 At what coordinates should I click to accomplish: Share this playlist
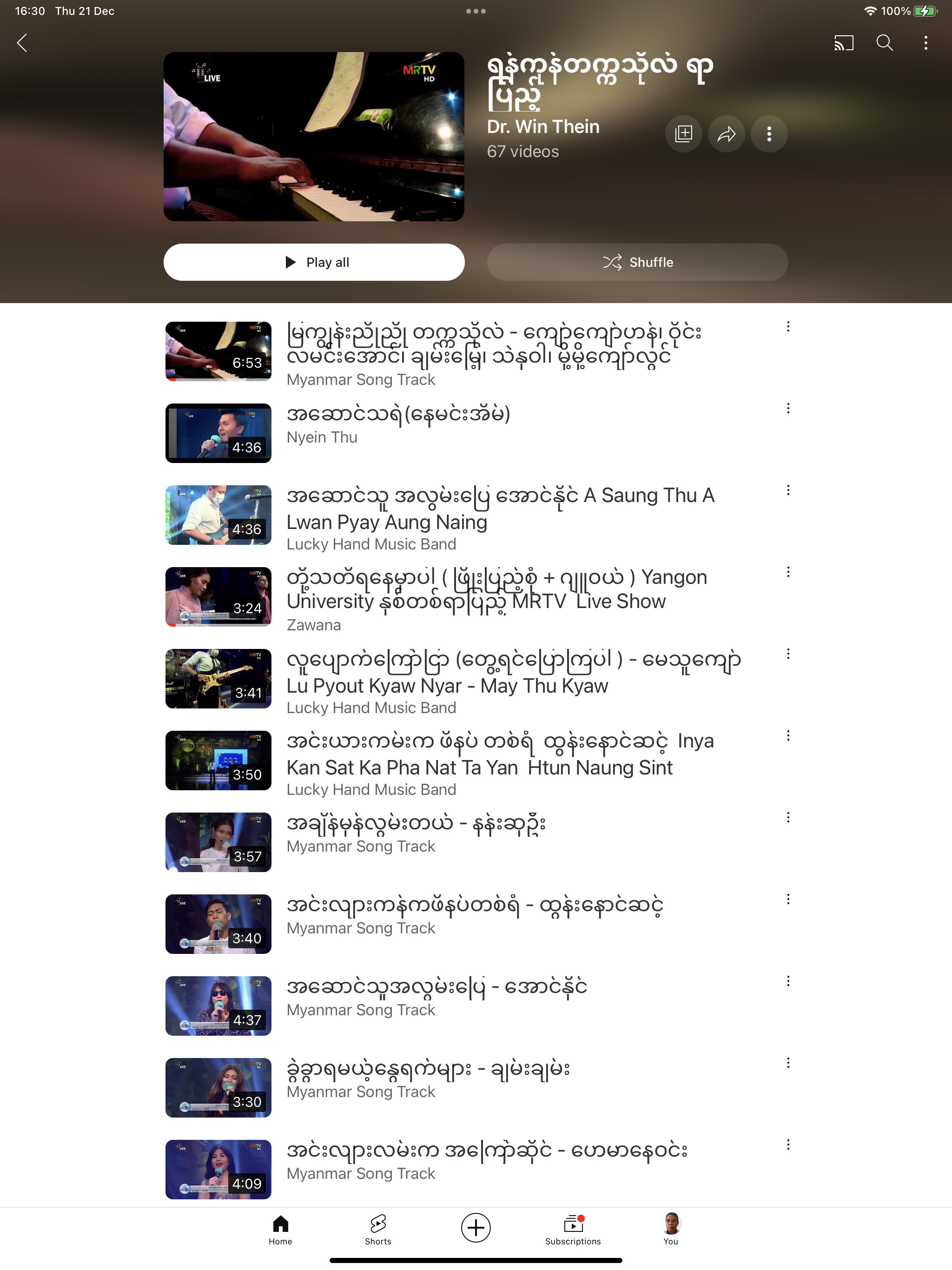coord(727,134)
